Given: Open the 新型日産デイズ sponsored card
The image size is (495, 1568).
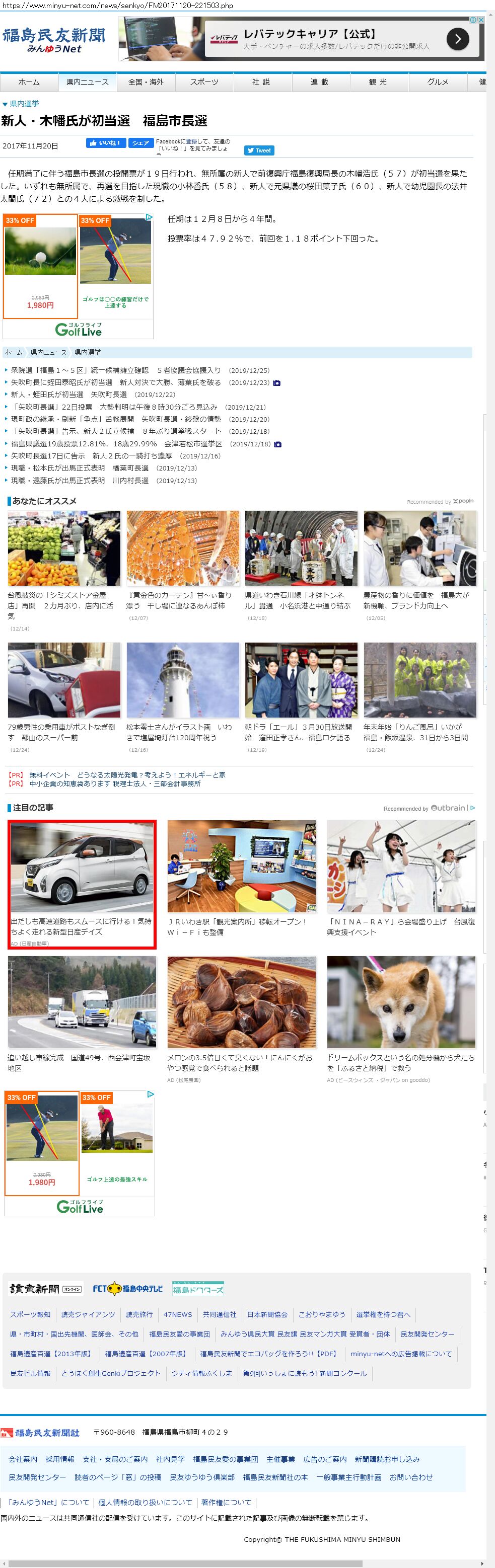Looking at the screenshot, I should click(82, 883).
